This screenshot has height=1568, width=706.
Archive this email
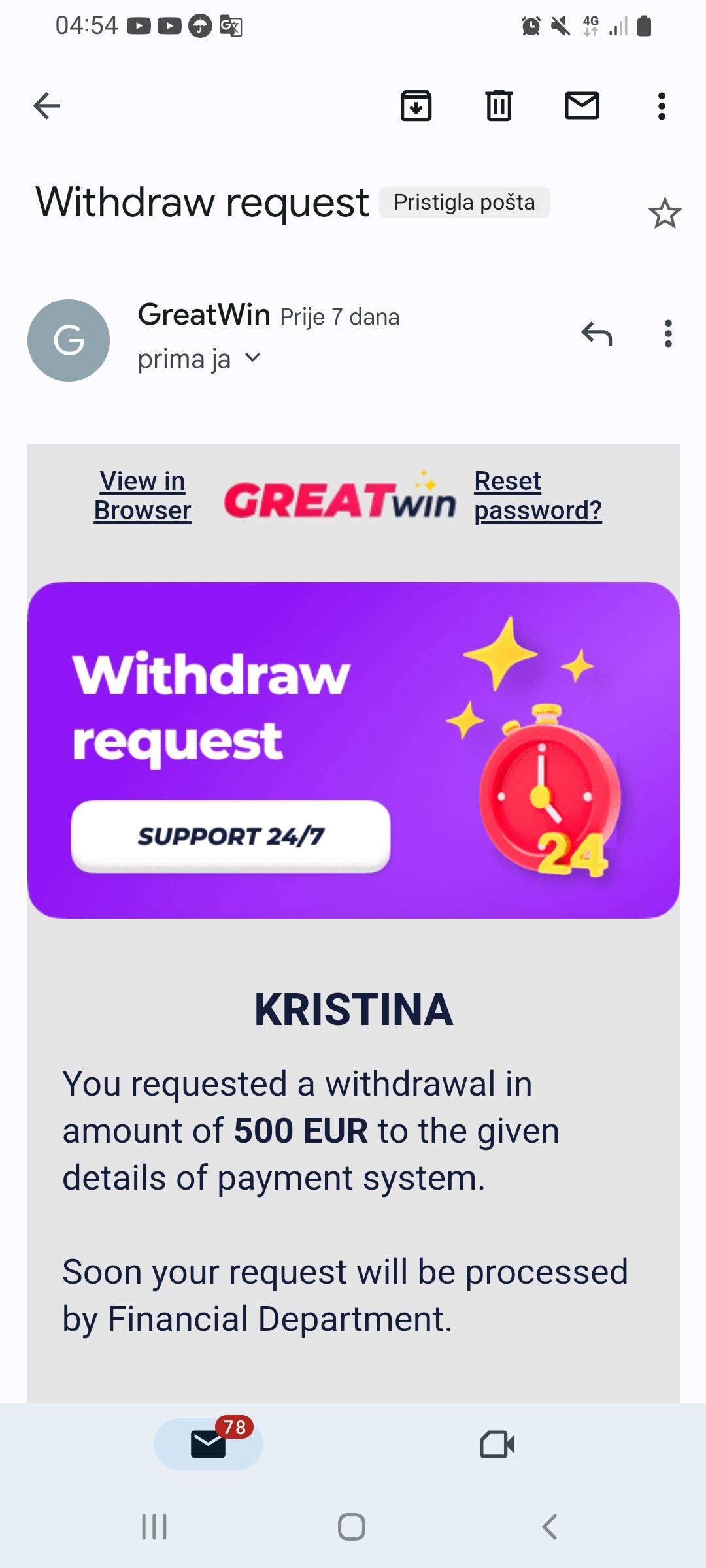pos(416,106)
